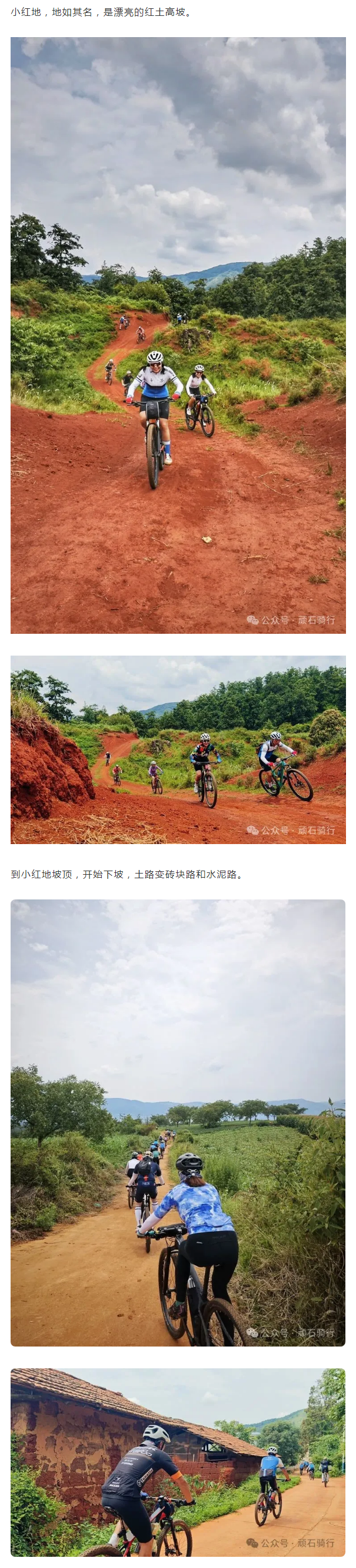Open the photo of the rider in blue-white jersey
This screenshot has width=356, height=1568.
(178, 335)
